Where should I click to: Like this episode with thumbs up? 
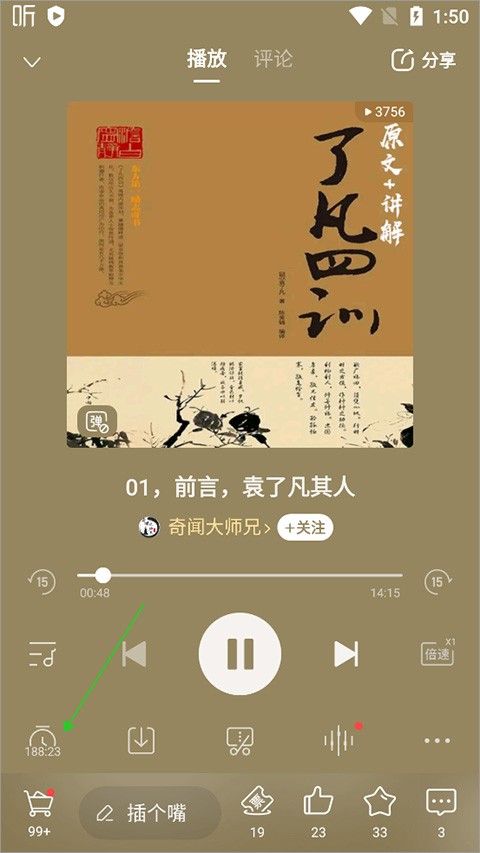(318, 812)
